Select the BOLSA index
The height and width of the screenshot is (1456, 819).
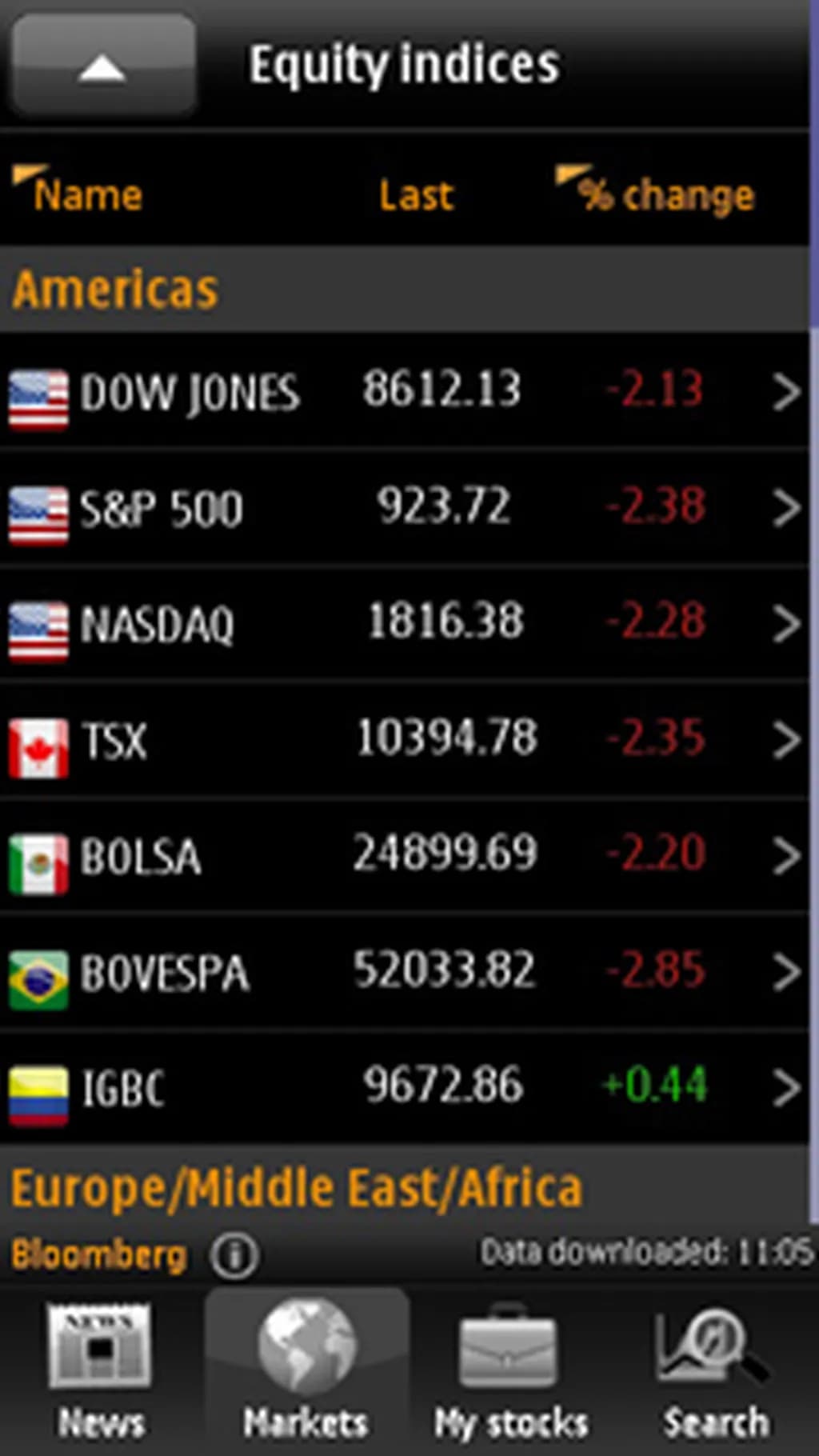click(x=404, y=855)
